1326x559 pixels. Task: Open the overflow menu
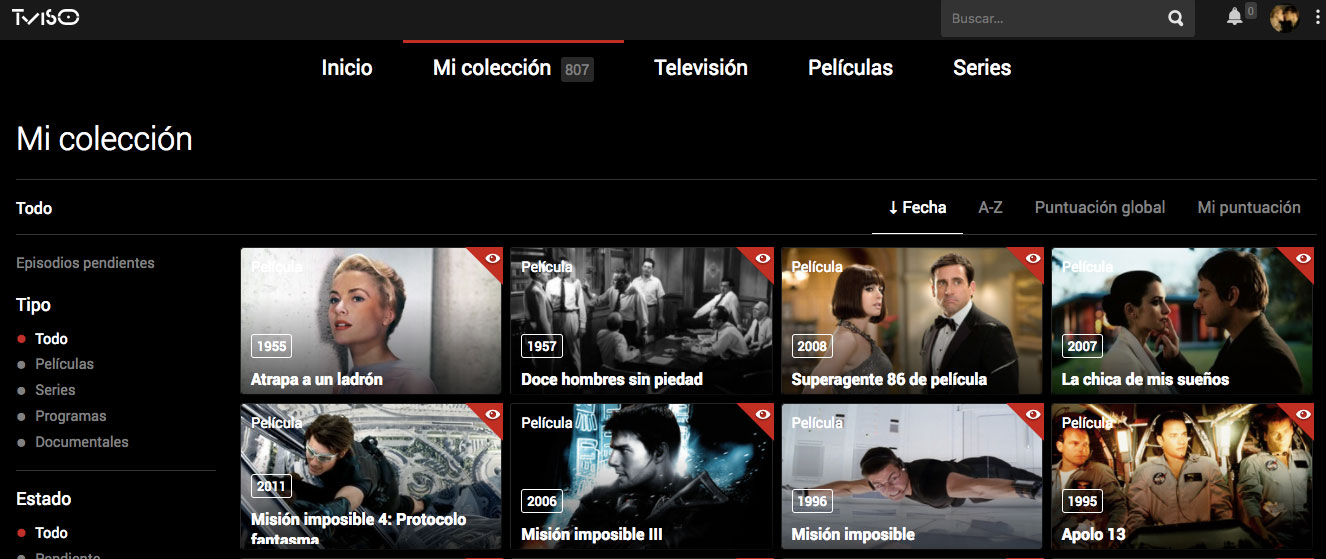(1317, 17)
